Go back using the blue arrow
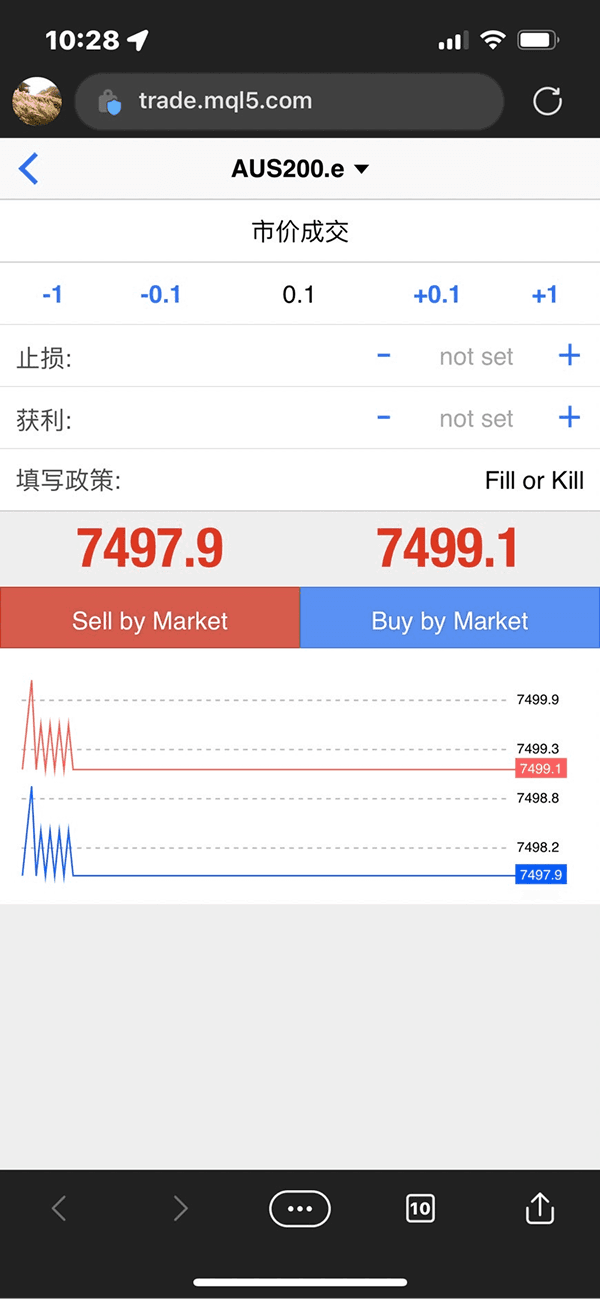This screenshot has width=600, height=1299. point(29,169)
